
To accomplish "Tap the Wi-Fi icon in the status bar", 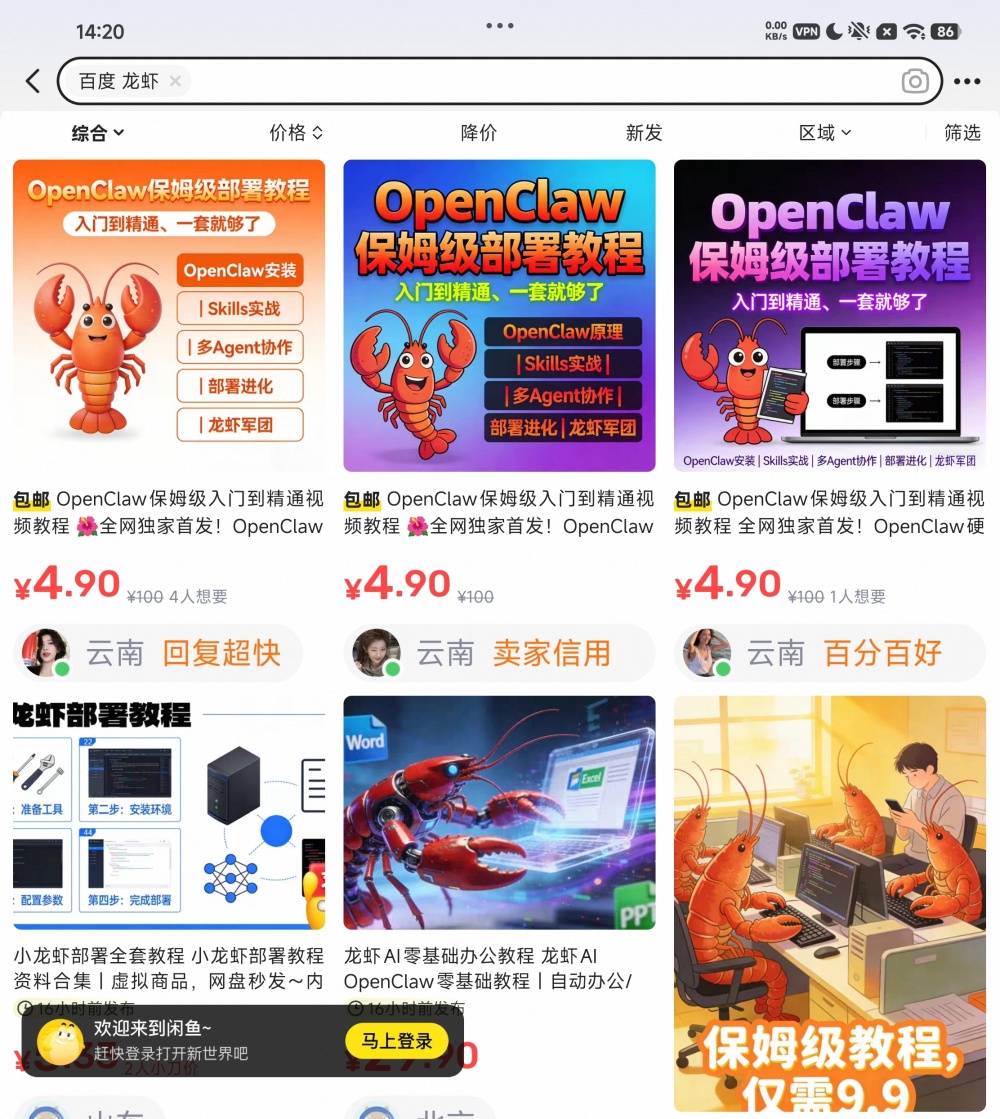I will [x=913, y=31].
